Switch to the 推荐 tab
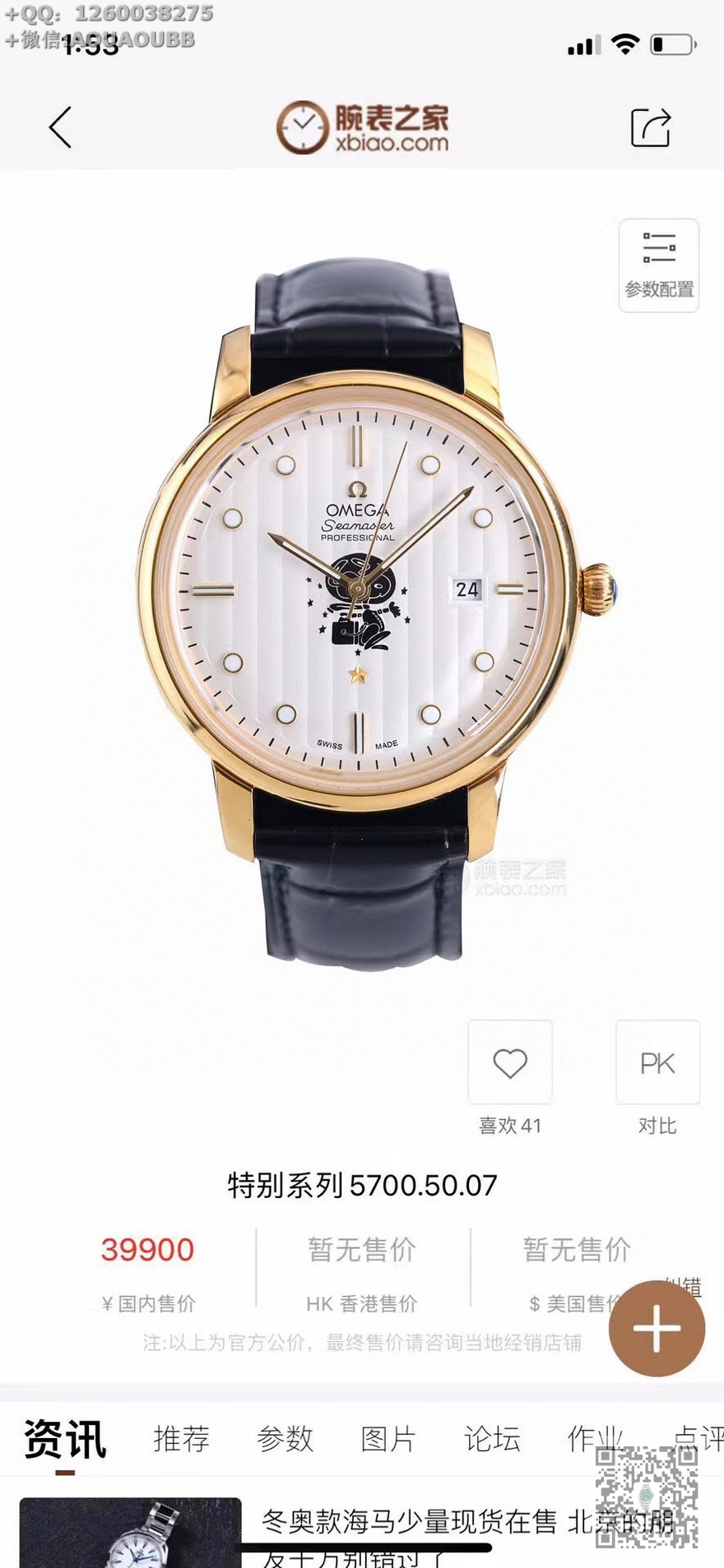The image size is (724, 1568). coord(181,1439)
